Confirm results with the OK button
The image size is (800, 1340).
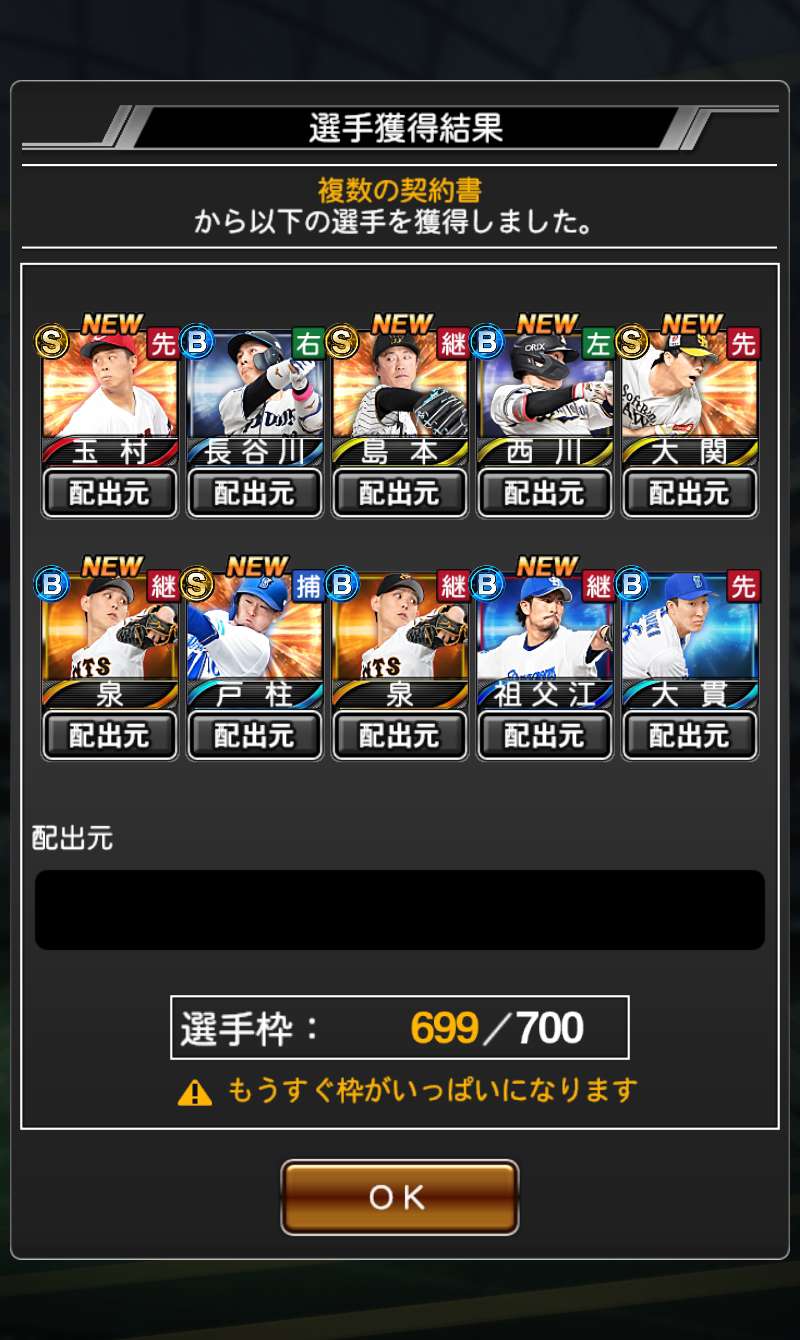pyautogui.click(x=399, y=1197)
